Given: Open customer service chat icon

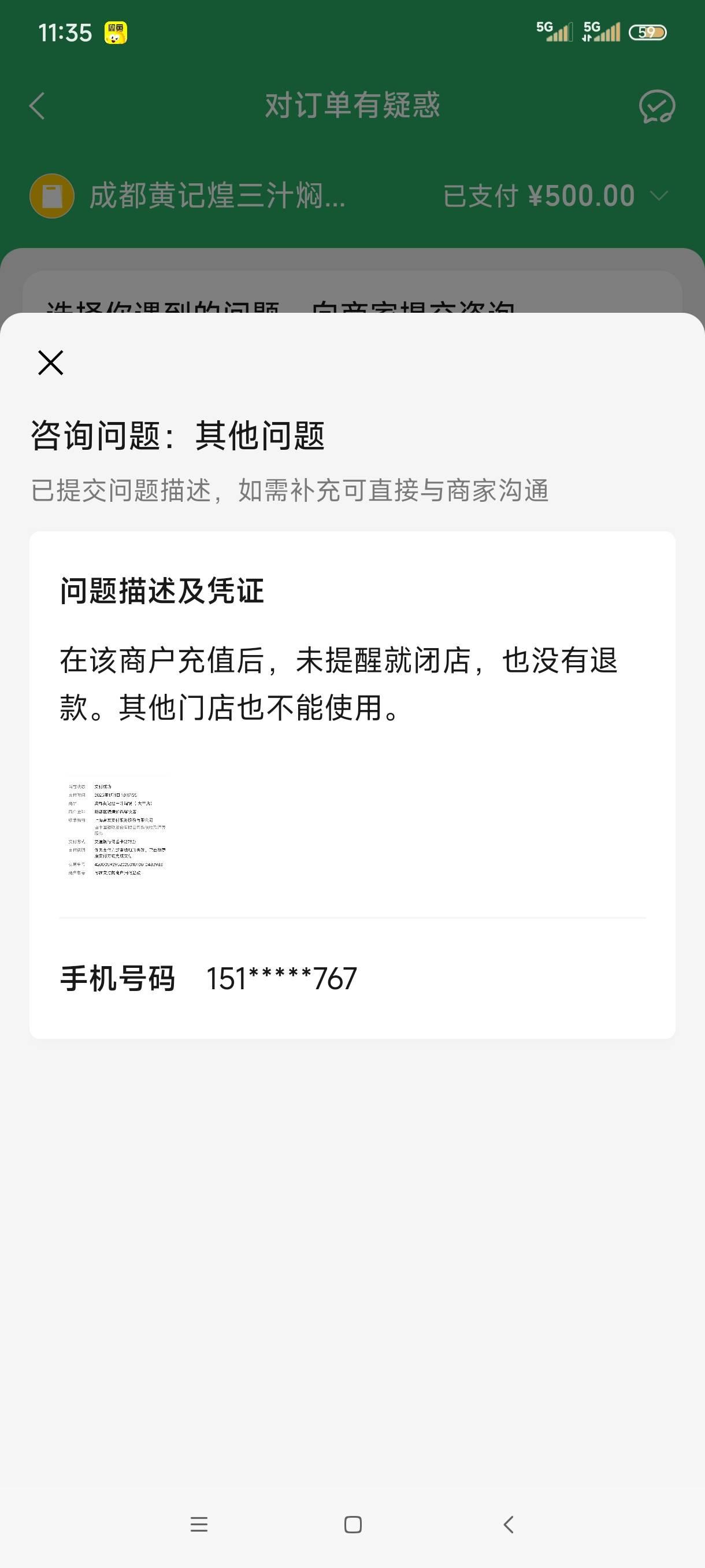Looking at the screenshot, I should pyautogui.click(x=656, y=106).
